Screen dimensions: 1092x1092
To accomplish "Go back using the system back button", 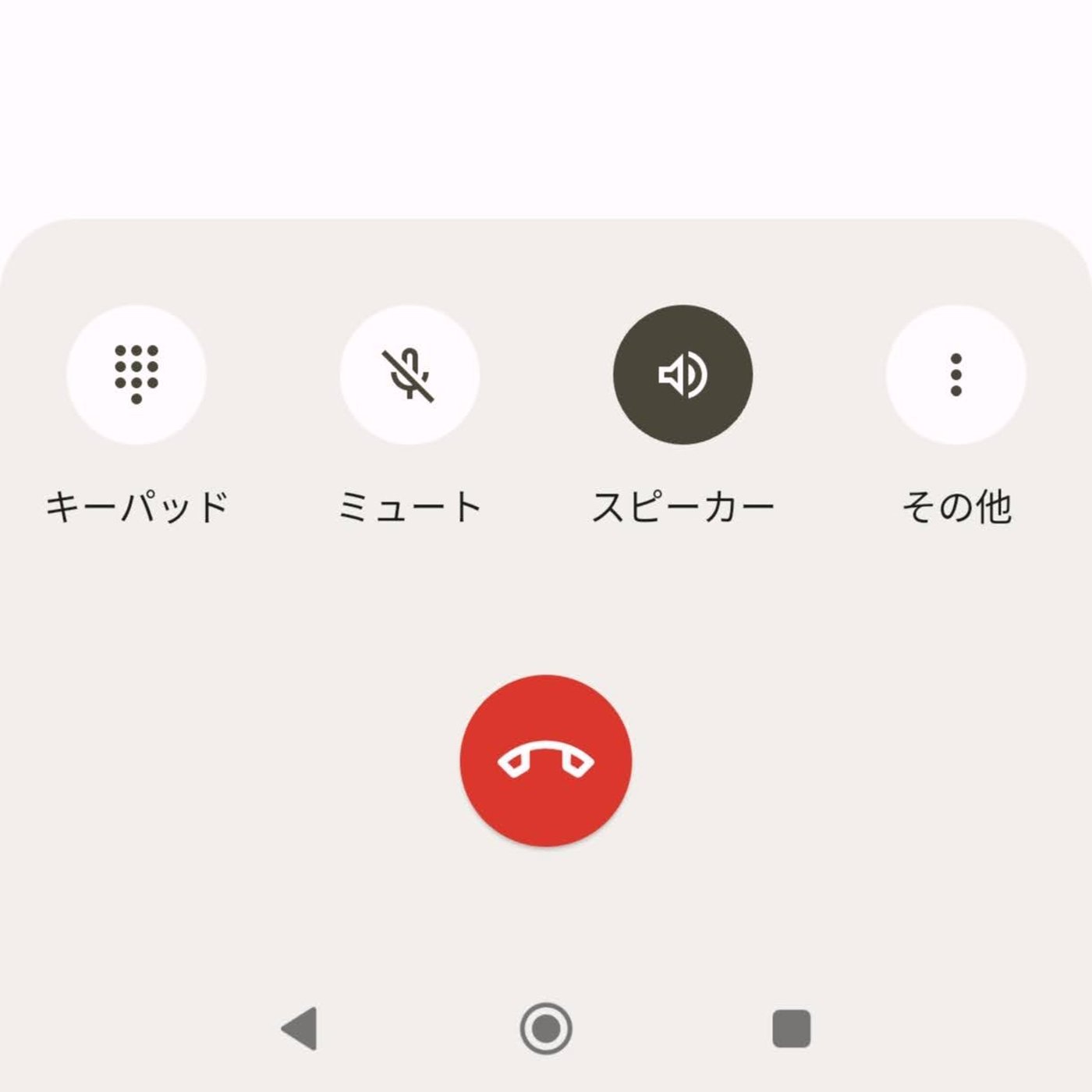I will 300,1028.
